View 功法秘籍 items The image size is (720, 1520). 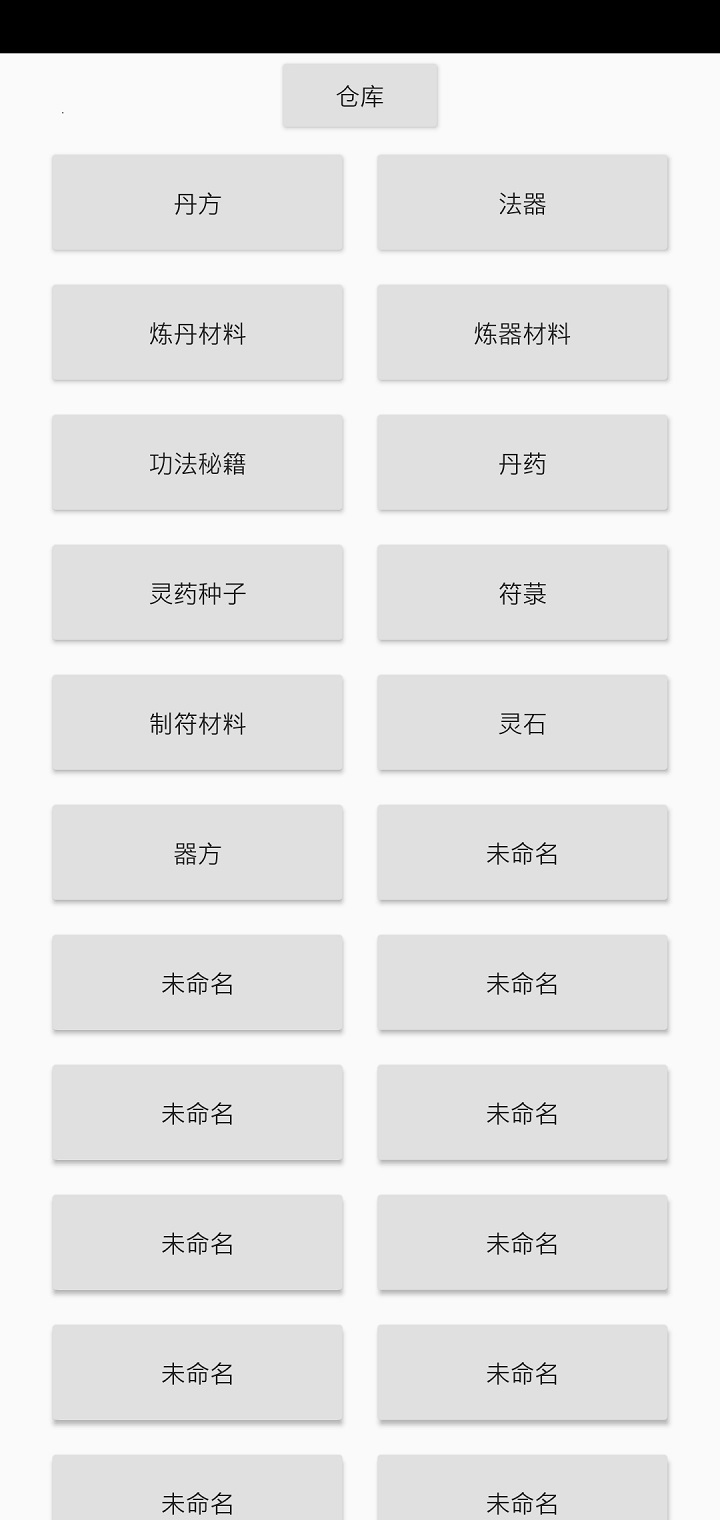pos(197,463)
